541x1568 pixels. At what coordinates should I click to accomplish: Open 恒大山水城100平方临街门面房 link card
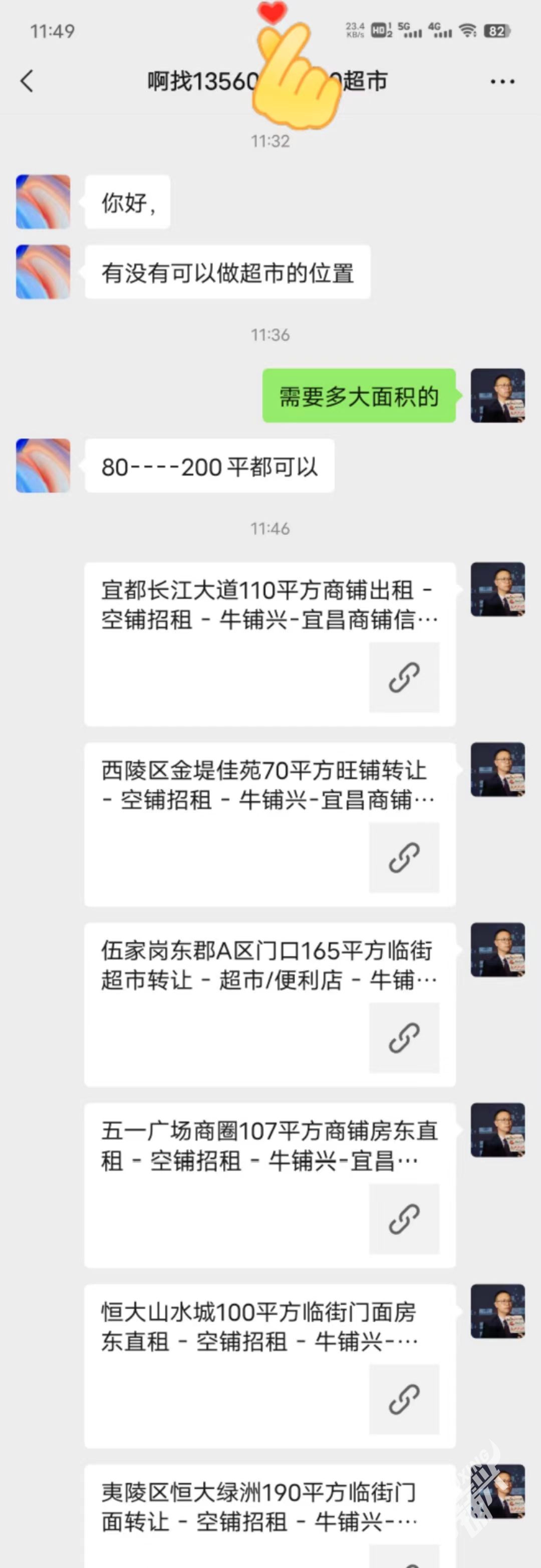tap(270, 1365)
